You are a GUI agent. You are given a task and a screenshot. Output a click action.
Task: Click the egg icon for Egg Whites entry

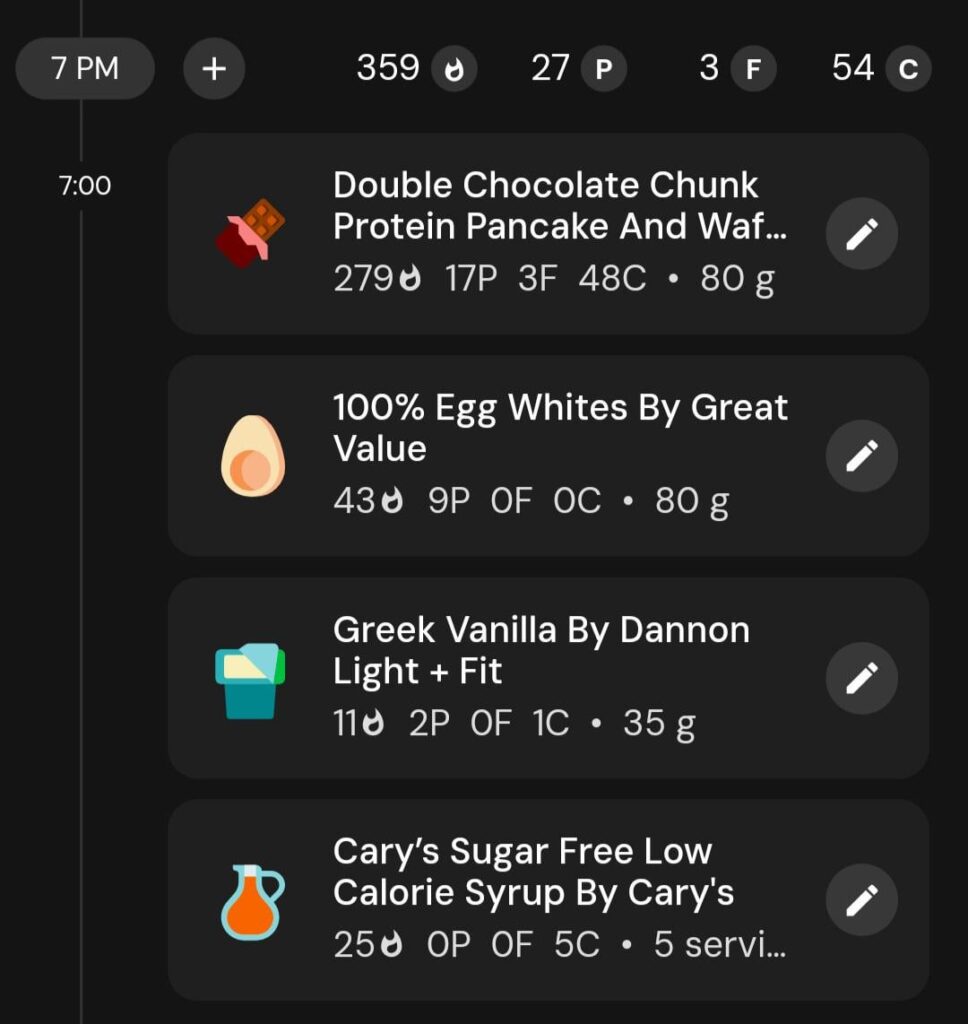(x=251, y=455)
